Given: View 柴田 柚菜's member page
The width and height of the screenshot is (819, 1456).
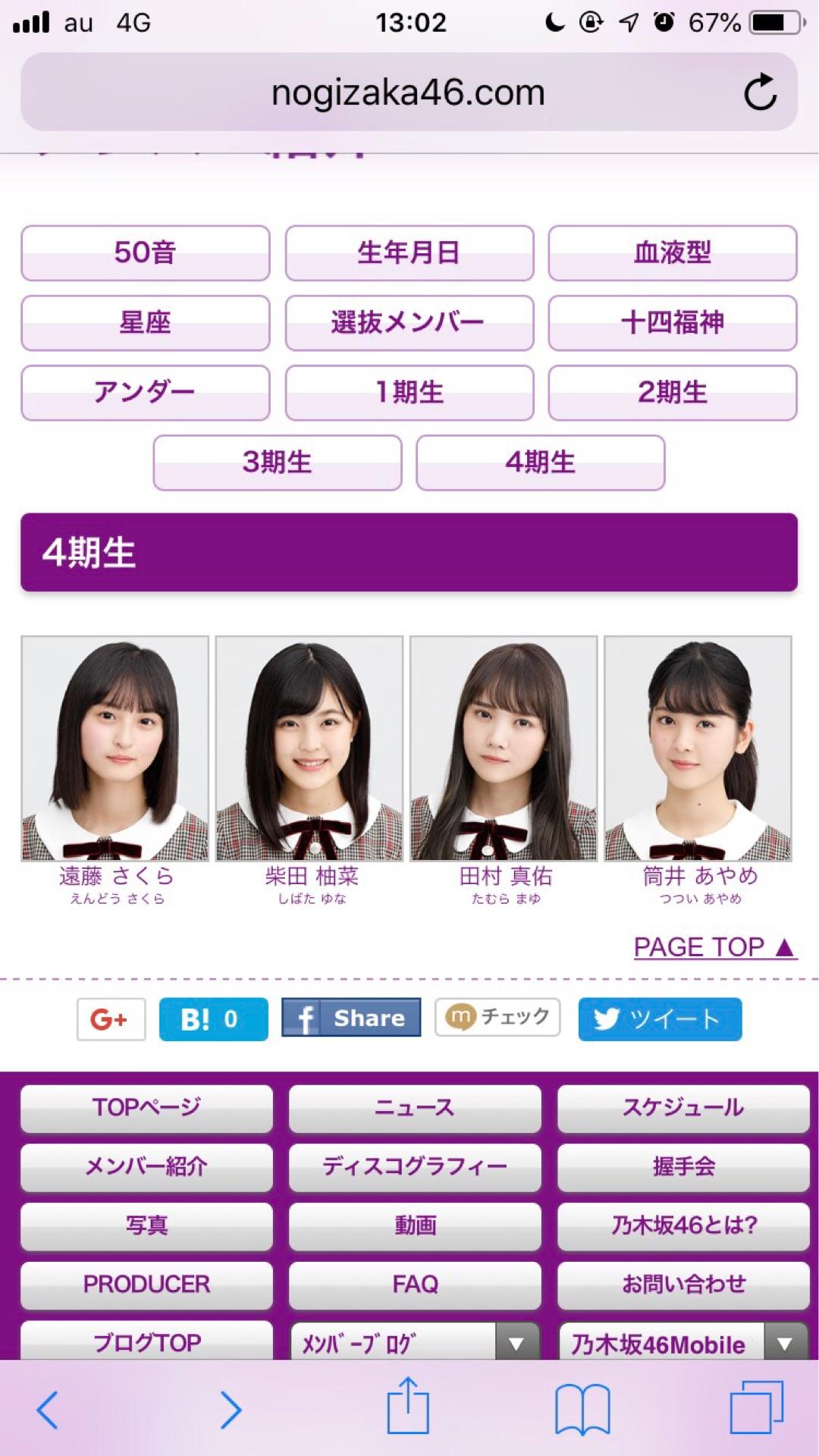Looking at the screenshot, I should tap(309, 748).
